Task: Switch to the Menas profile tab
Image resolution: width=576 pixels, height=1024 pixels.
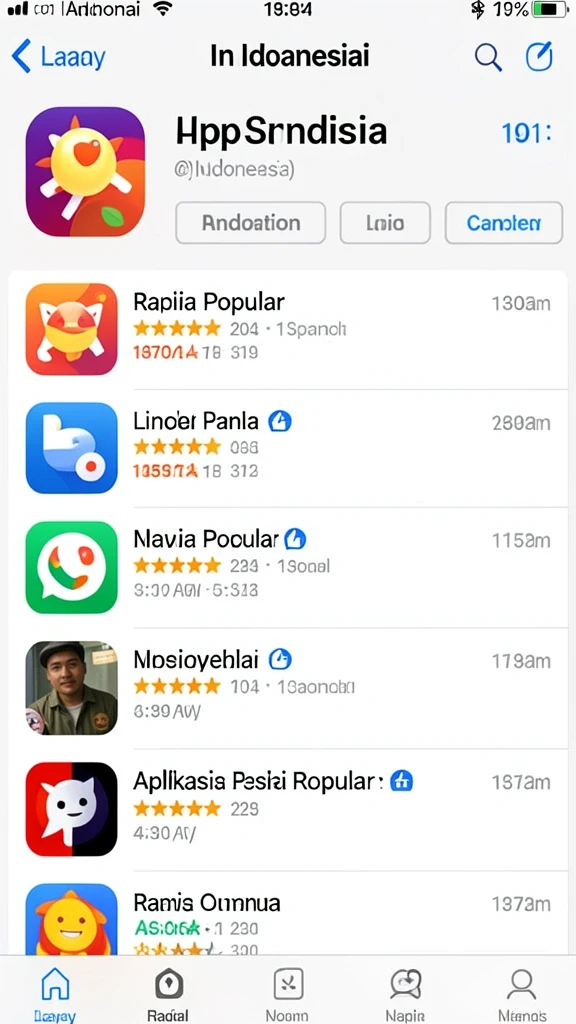Action: pyautogui.click(x=522, y=992)
